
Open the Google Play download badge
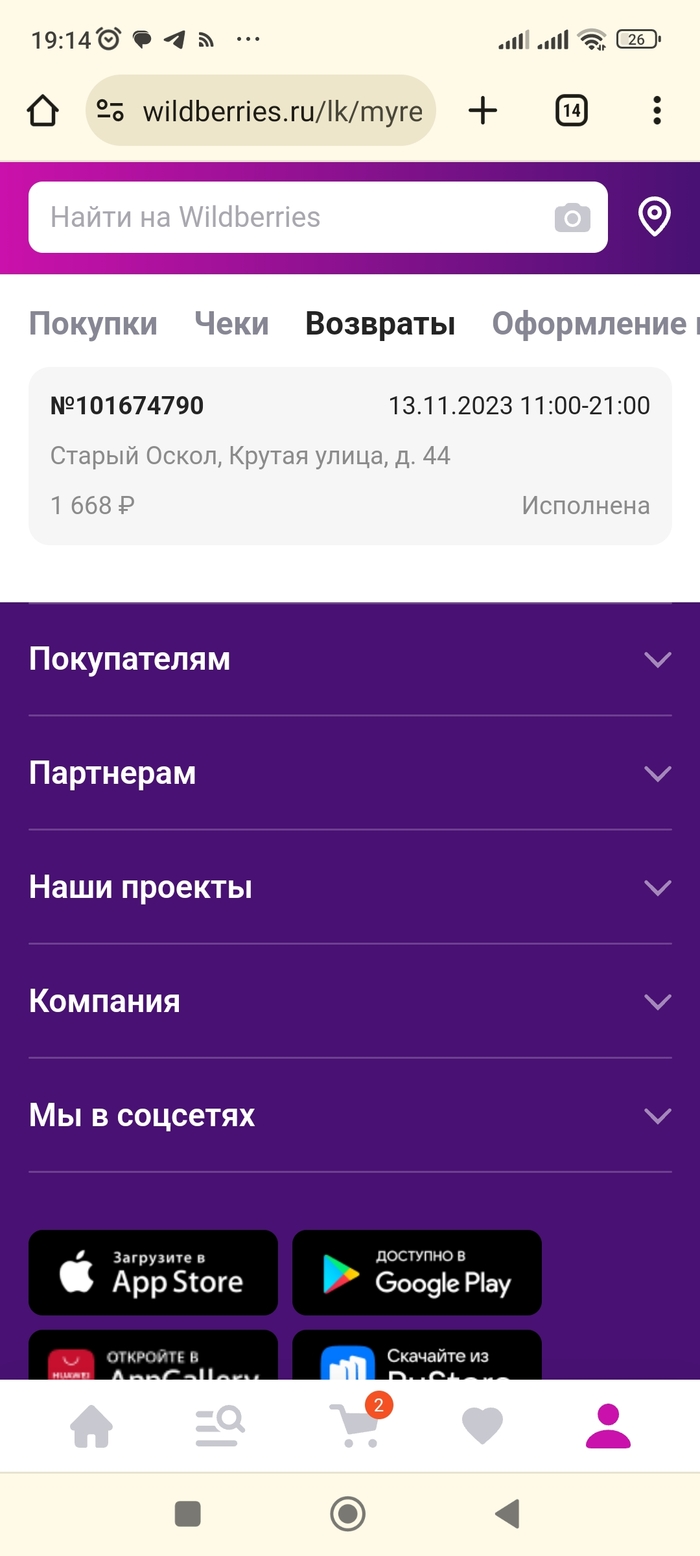[417, 1272]
